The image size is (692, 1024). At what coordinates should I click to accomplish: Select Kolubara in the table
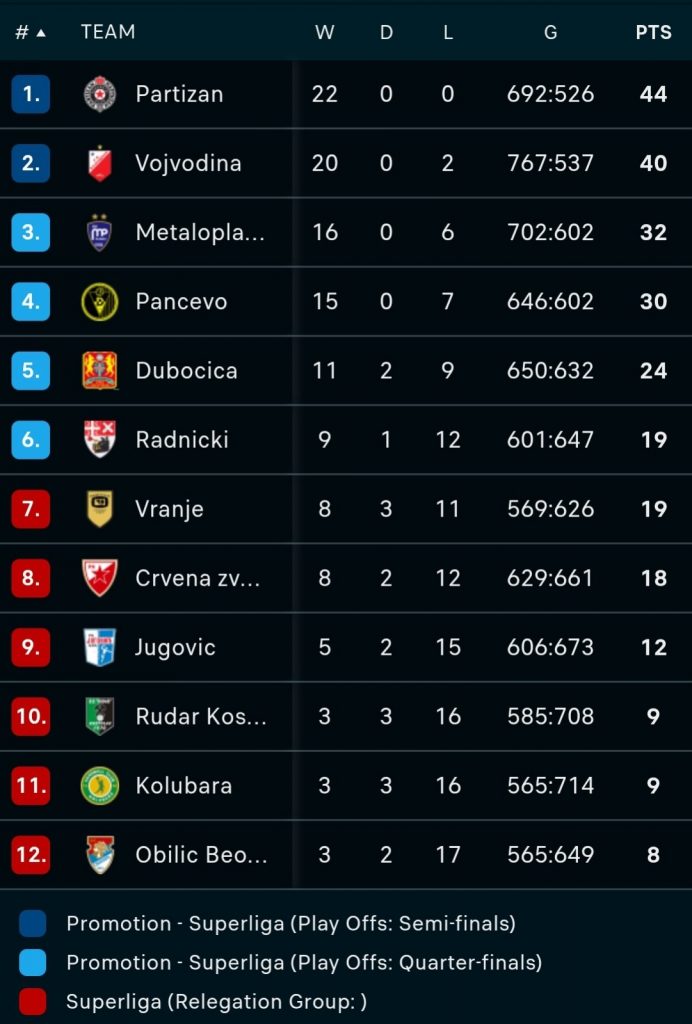click(183, 785)
